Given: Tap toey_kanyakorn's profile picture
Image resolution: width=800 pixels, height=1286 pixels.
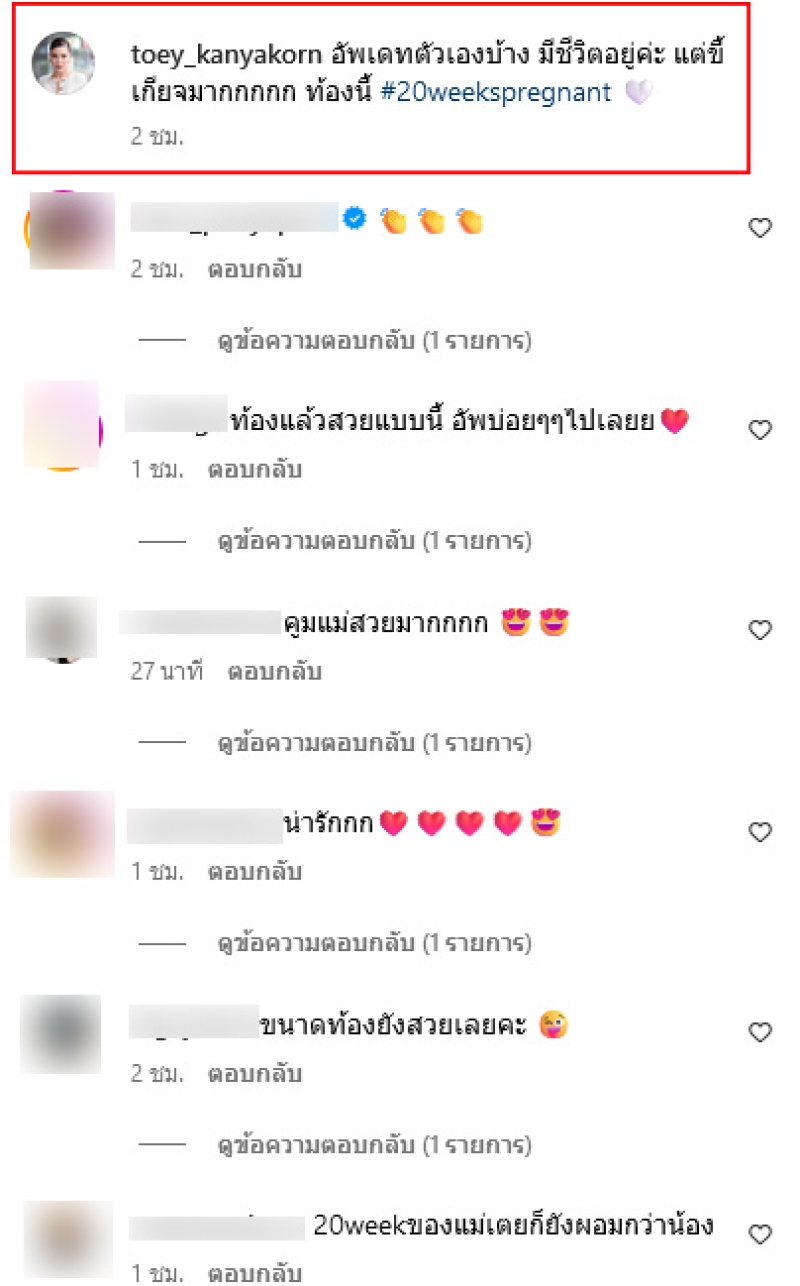Looking at the screenshot, I should pyautogui.click(x=65, y=63).
